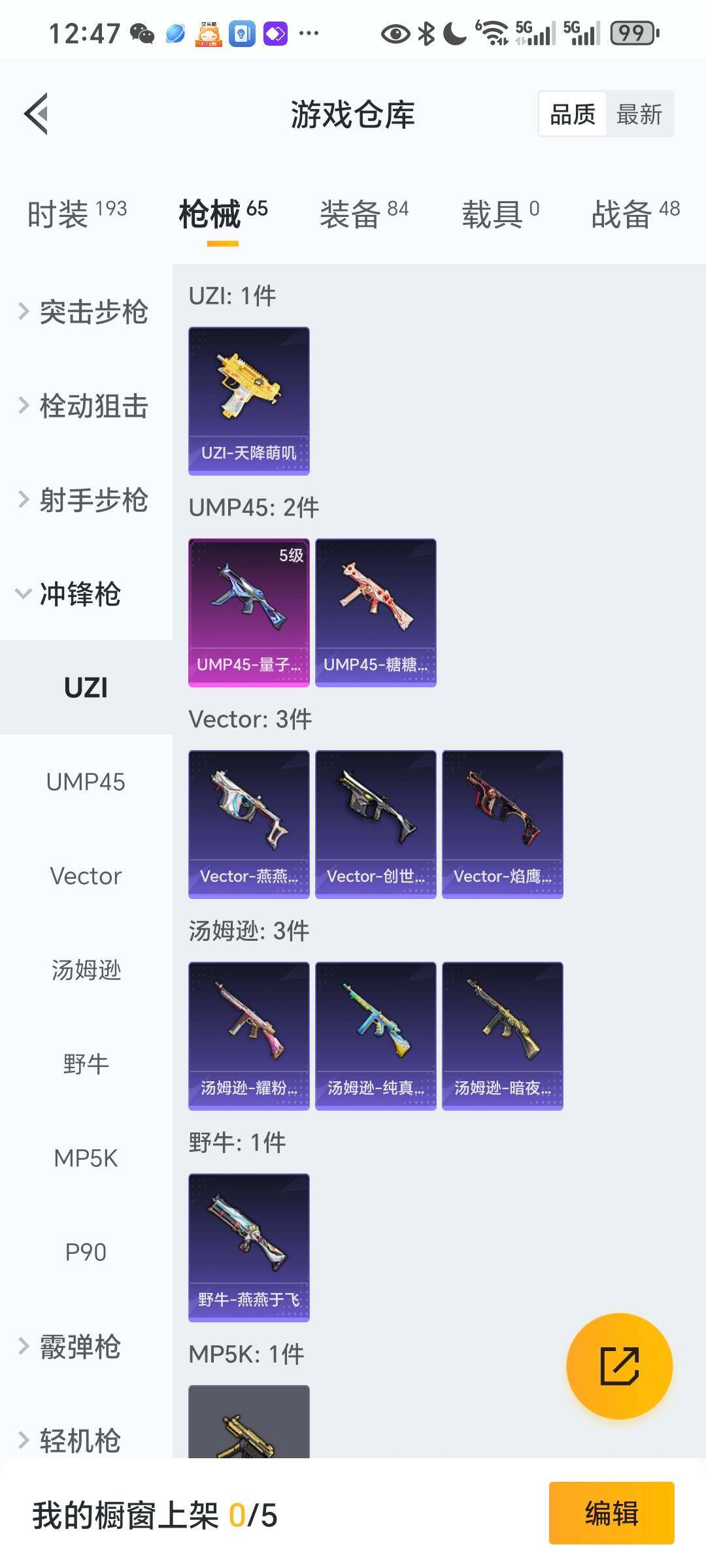706x1568 pixels.
Task: Open the 战备 tab
Action: pos(635,214)
